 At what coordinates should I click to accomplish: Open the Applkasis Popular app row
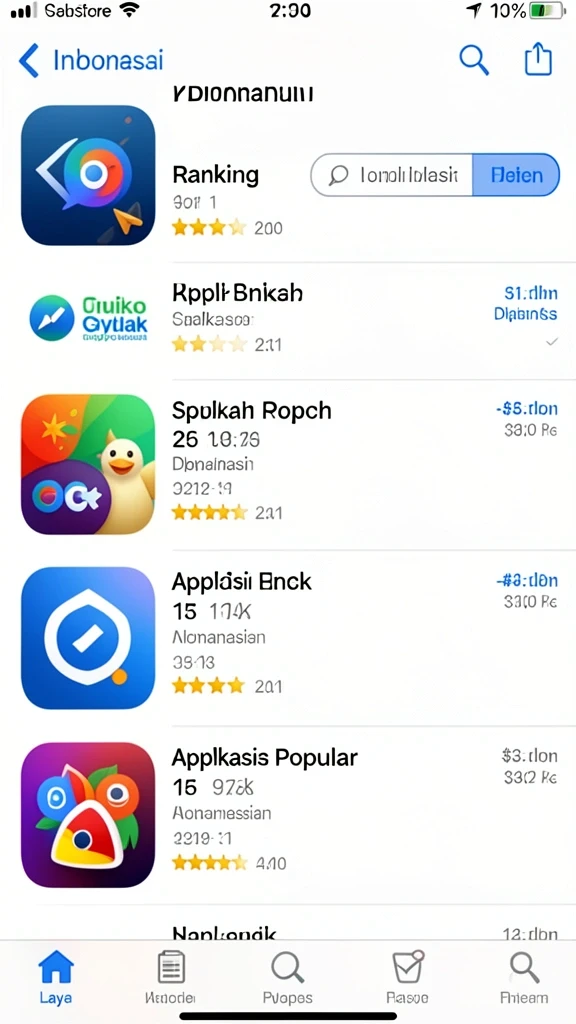288,814
